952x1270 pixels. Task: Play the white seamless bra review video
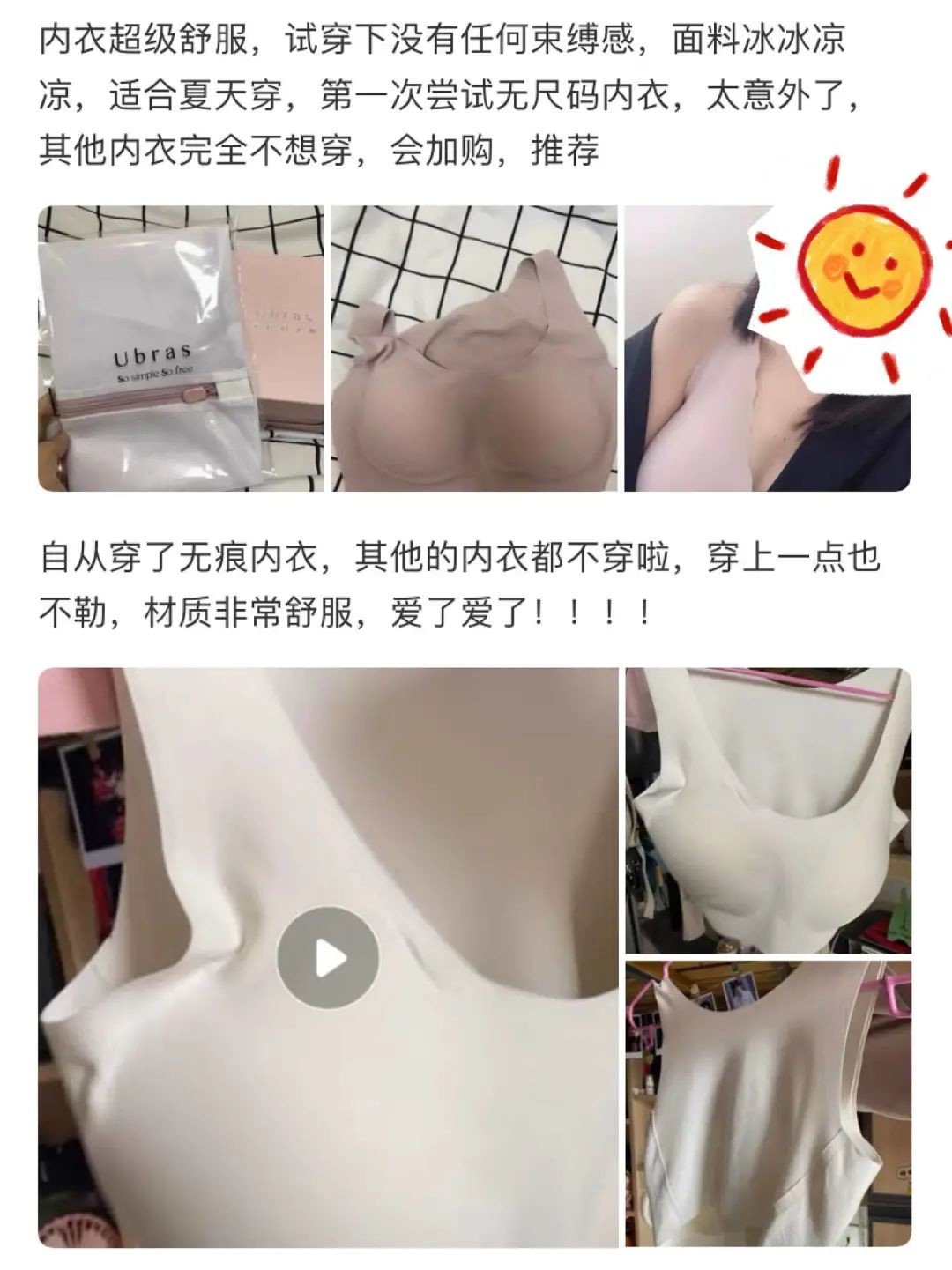328,958
